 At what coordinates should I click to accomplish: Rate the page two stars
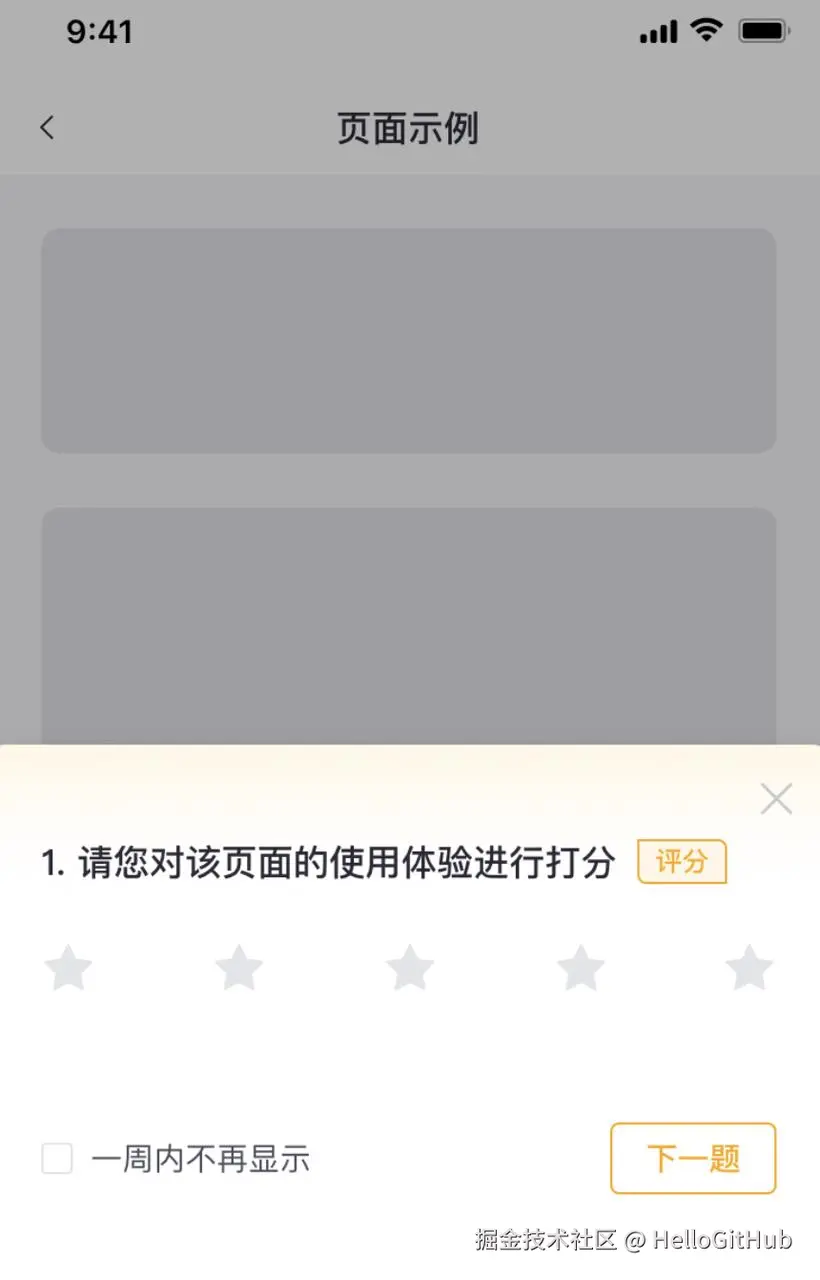[239, 968]
